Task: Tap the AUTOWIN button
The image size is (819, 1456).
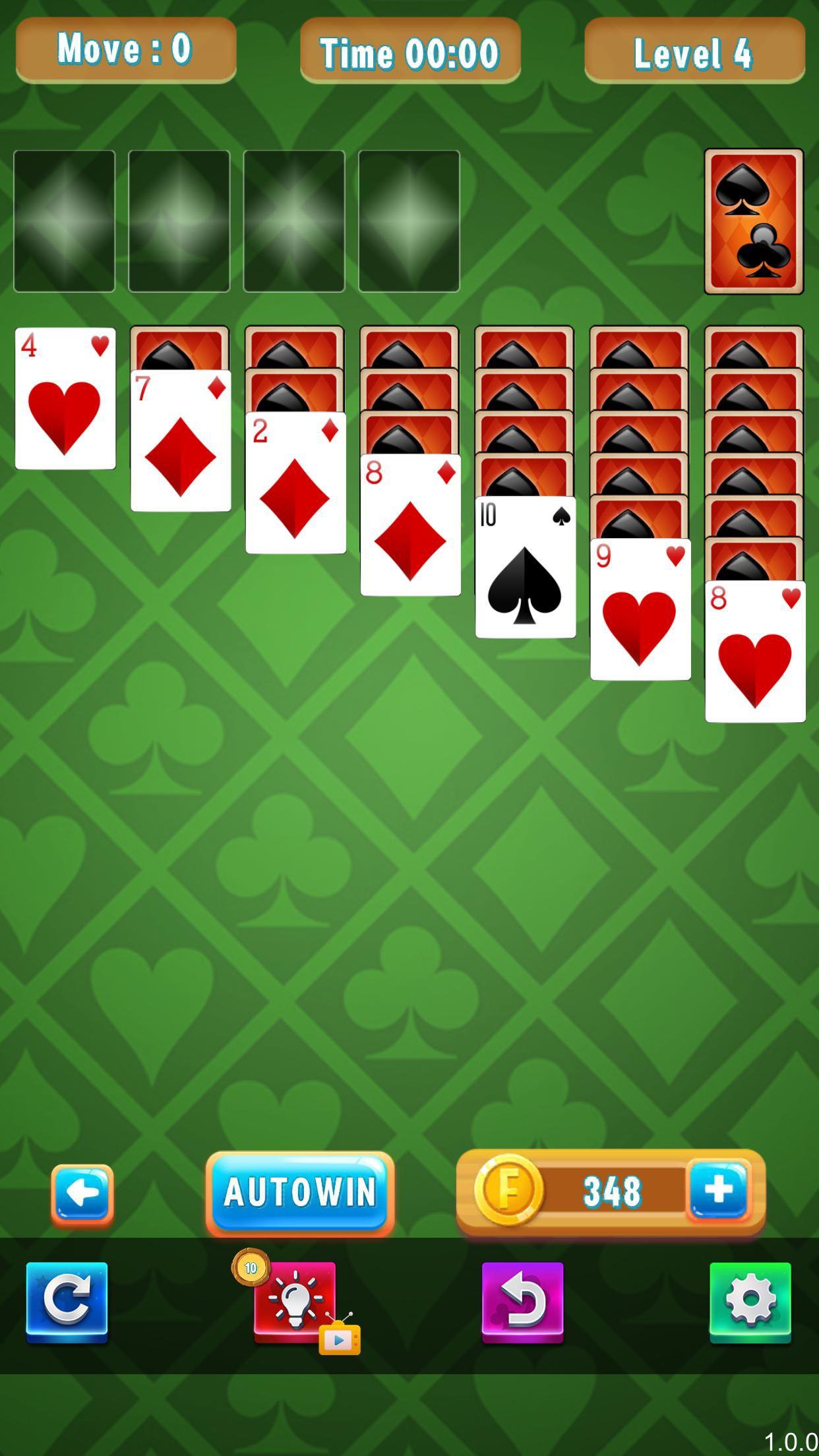Action: [x=300, y=1193]
